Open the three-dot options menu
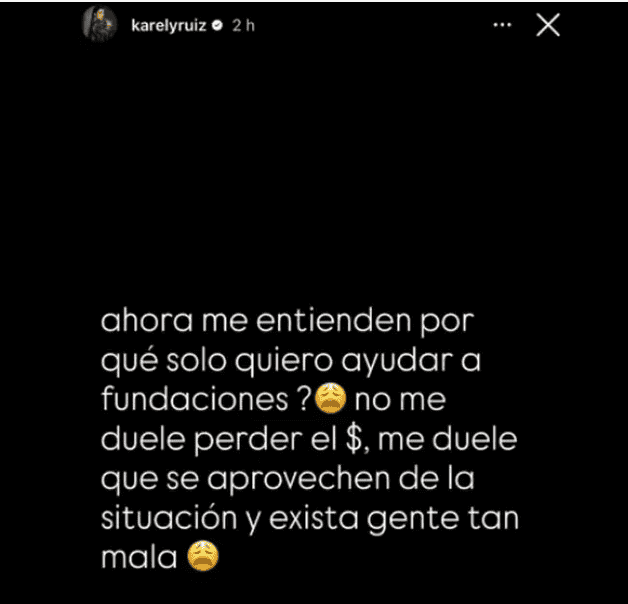628x604 pixels. point(503,27)
